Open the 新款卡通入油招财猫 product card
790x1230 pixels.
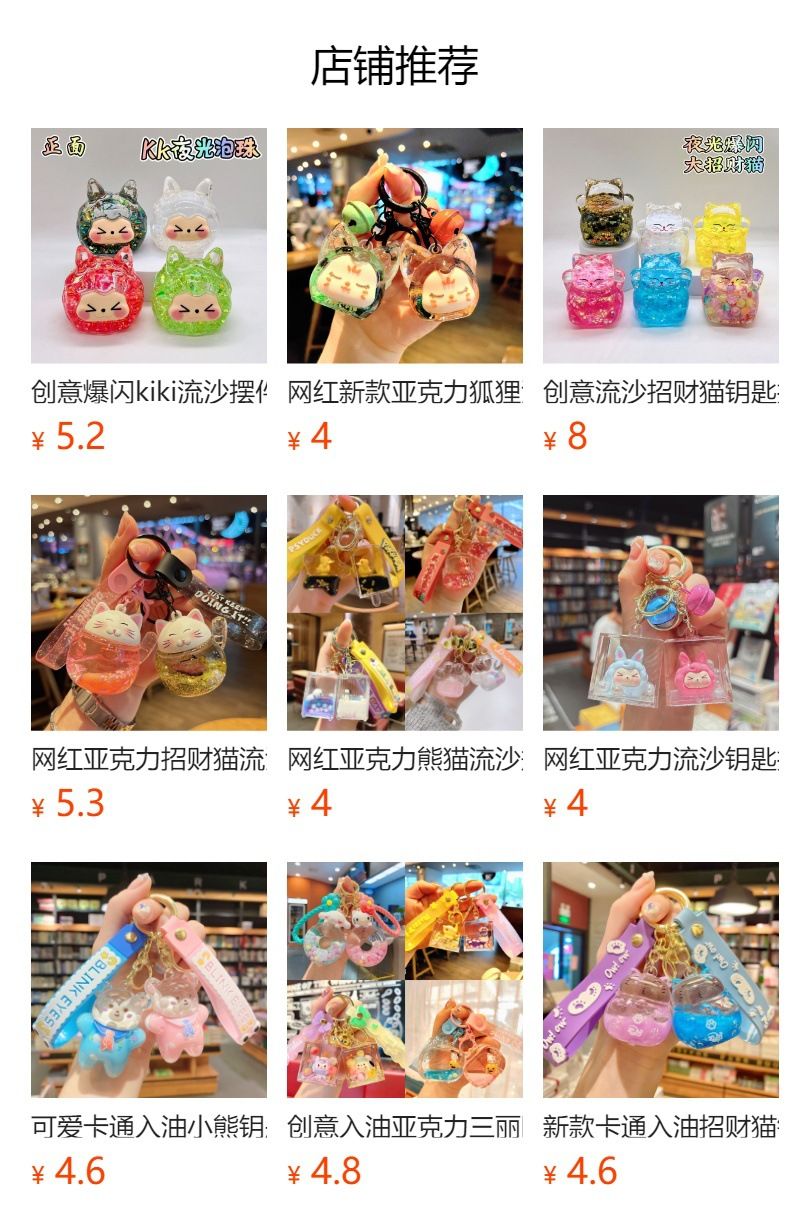(x=661, y=980)
